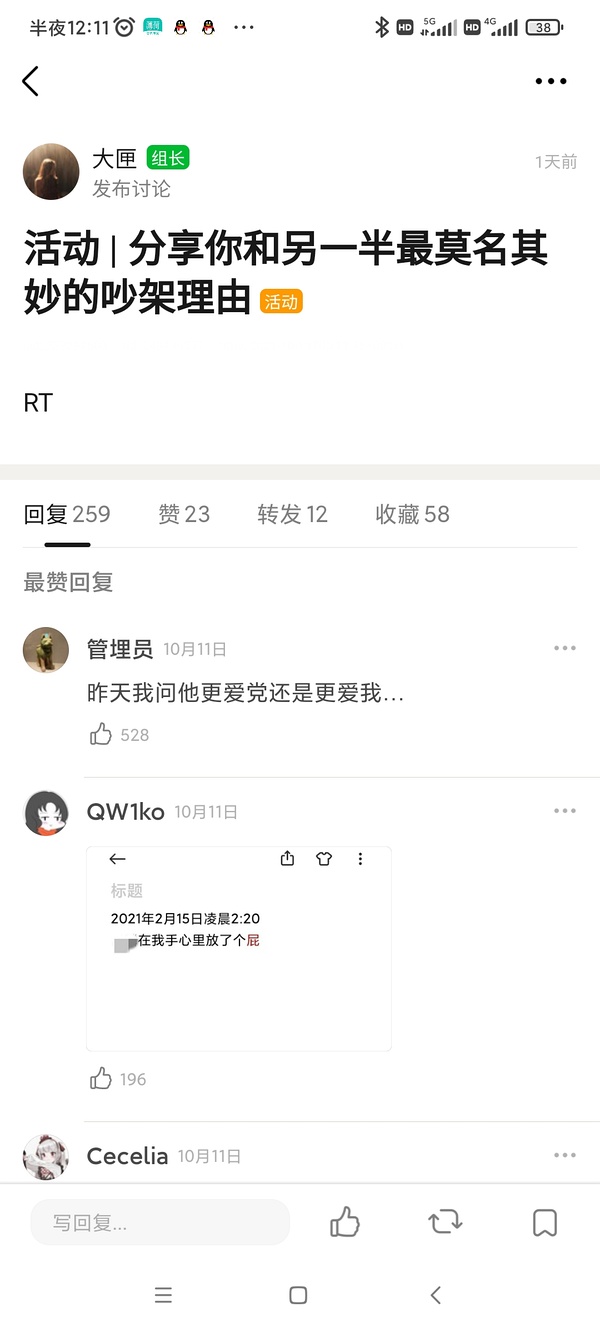Open the system recent apps button
The image size is (600, 1333).
tap(164, 1295)
